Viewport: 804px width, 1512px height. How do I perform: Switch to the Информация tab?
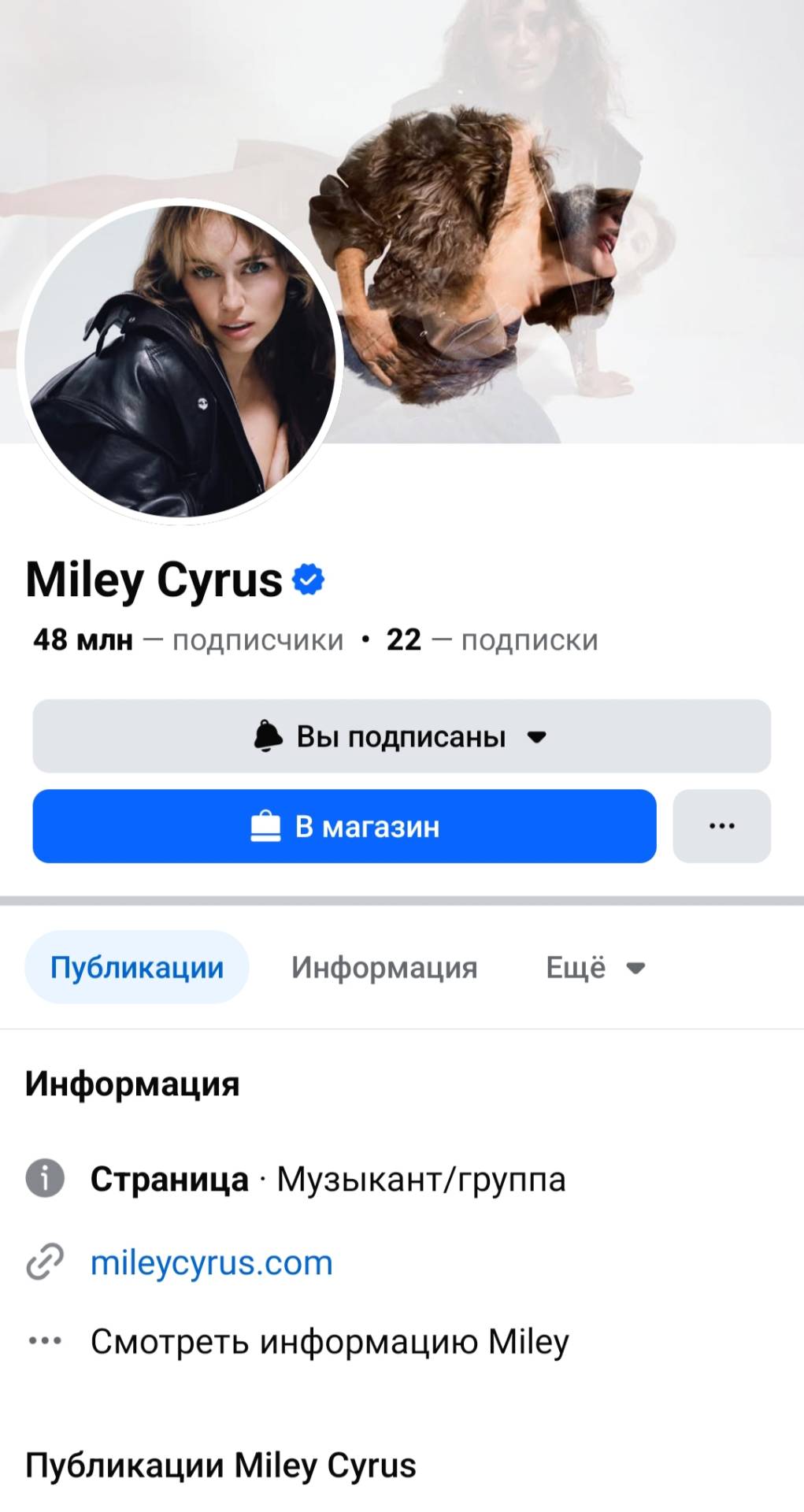(x=384, y=967)
